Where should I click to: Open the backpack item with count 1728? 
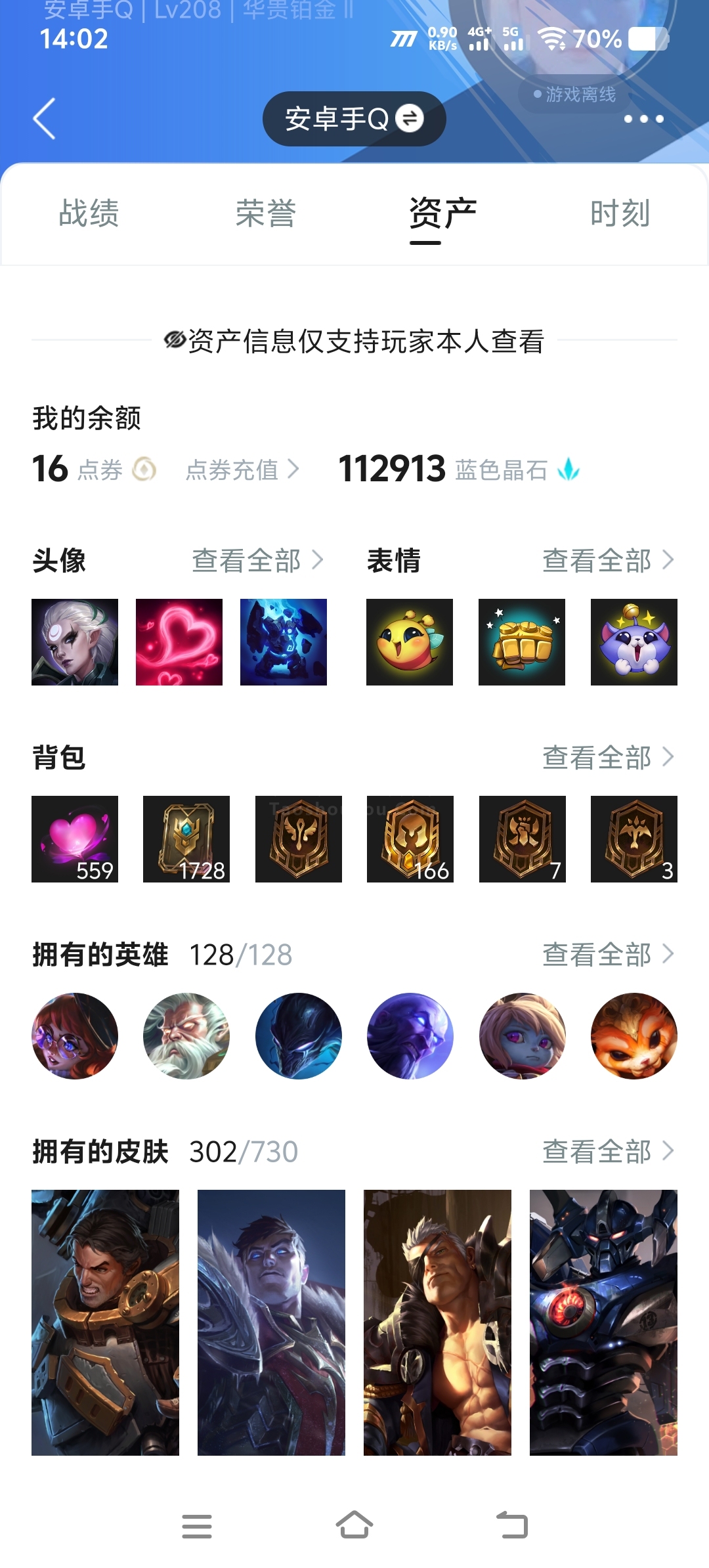[186, 839]
